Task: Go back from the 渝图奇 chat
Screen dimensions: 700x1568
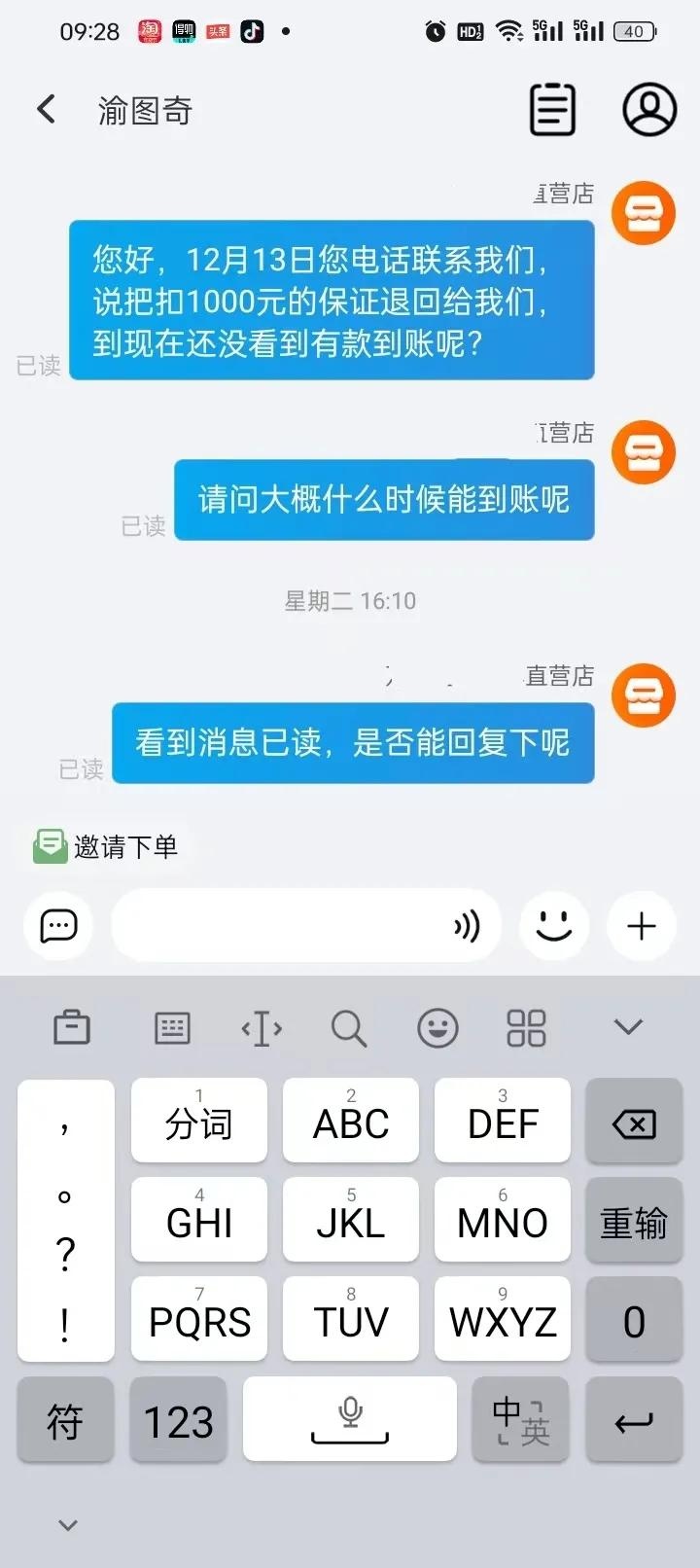Action: [46, 109]
